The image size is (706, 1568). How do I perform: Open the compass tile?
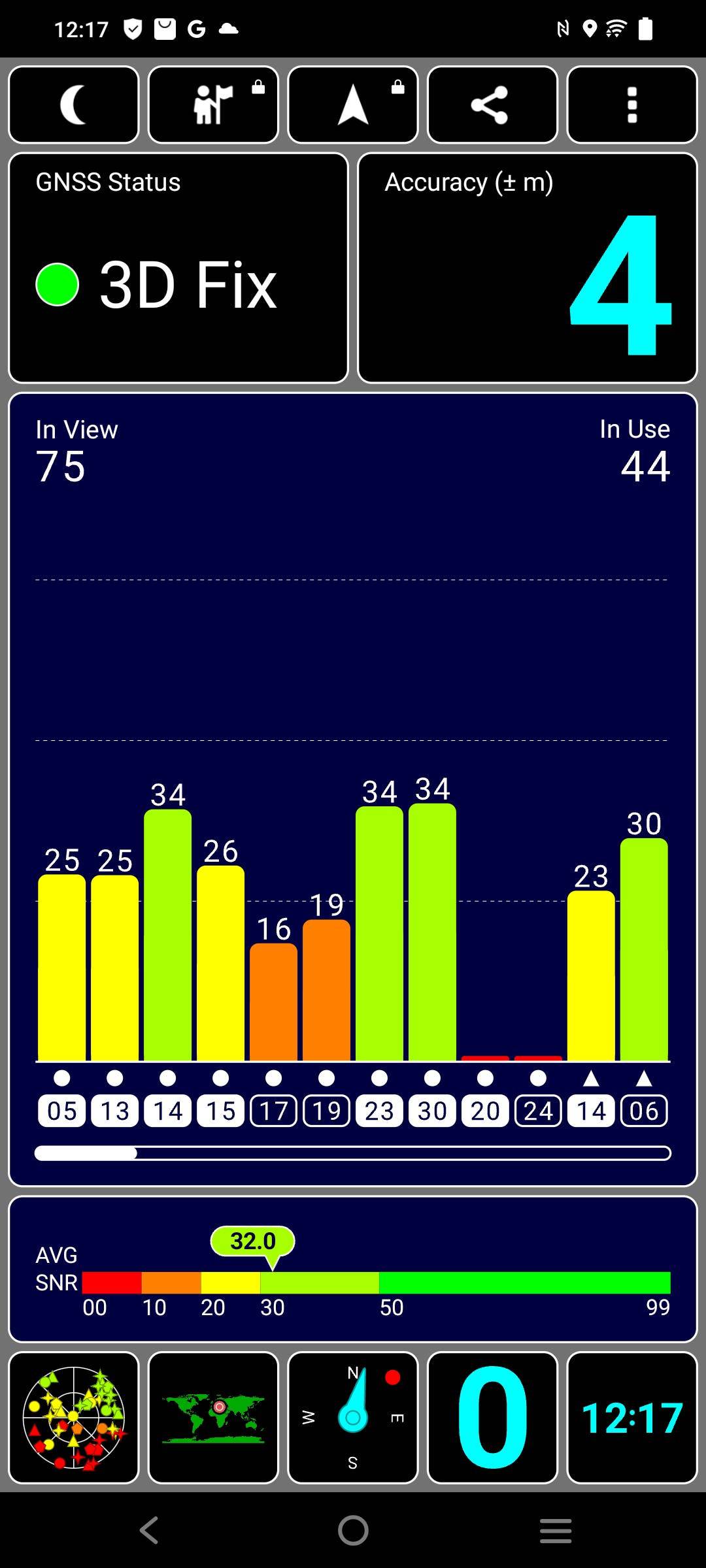point(353,1418)
